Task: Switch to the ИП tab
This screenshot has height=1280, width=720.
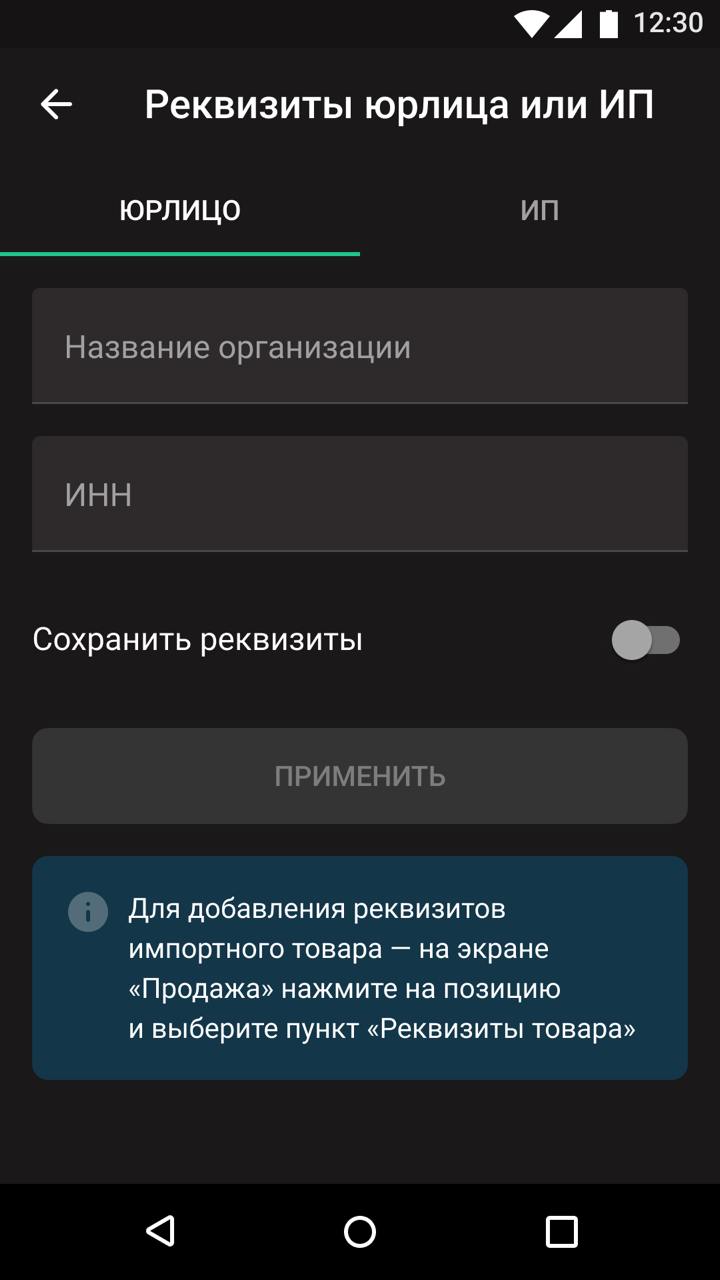Action: (540, 211)
